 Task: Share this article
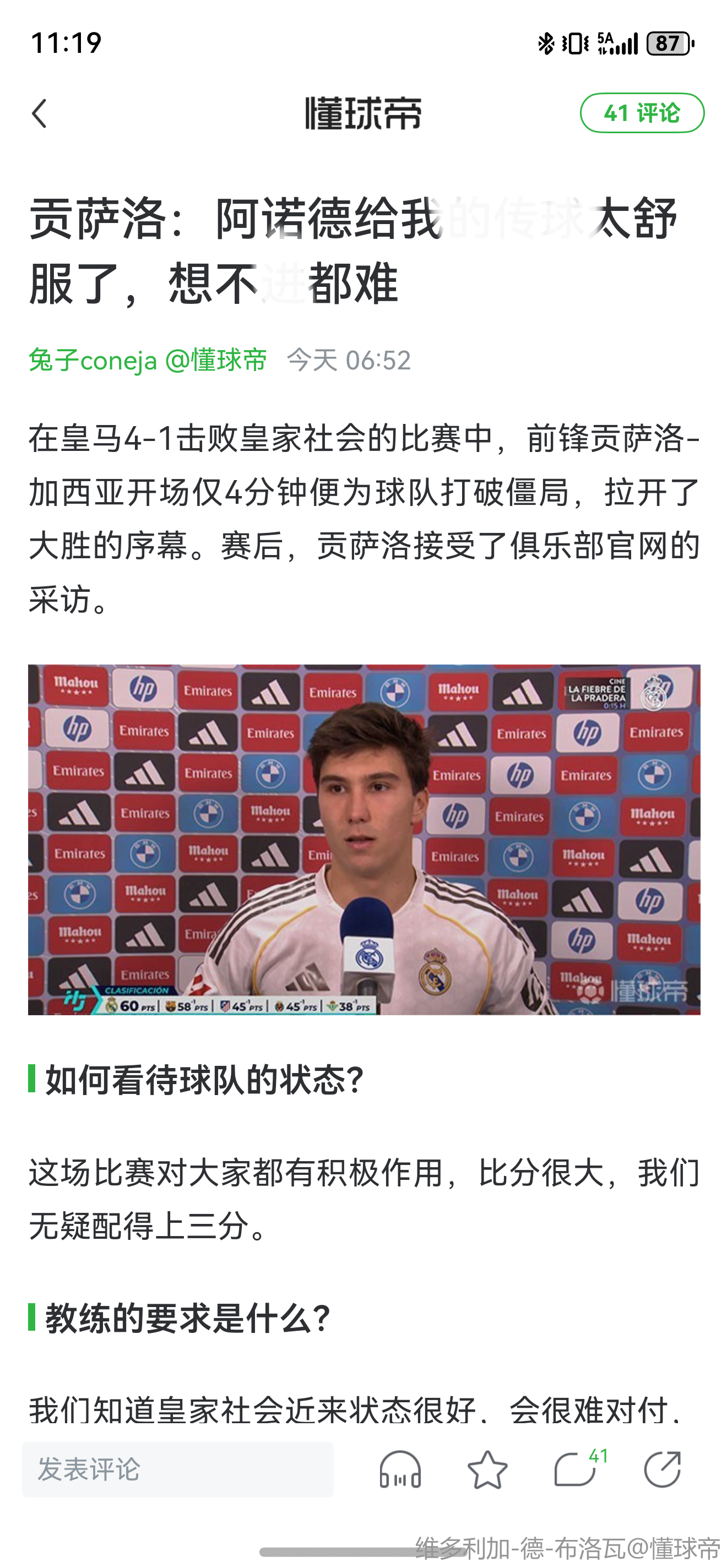point(663,1469)
